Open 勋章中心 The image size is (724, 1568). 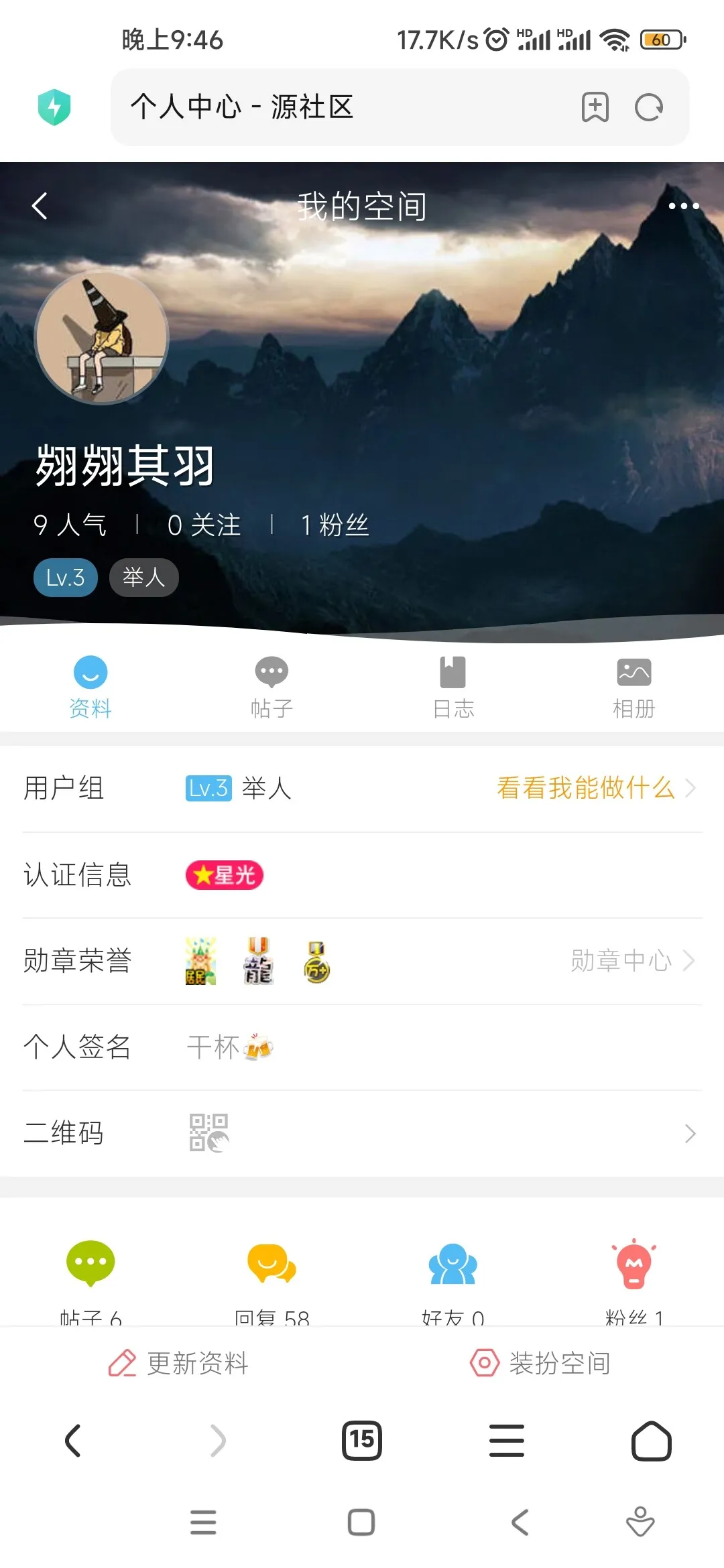tap(631, 960)
